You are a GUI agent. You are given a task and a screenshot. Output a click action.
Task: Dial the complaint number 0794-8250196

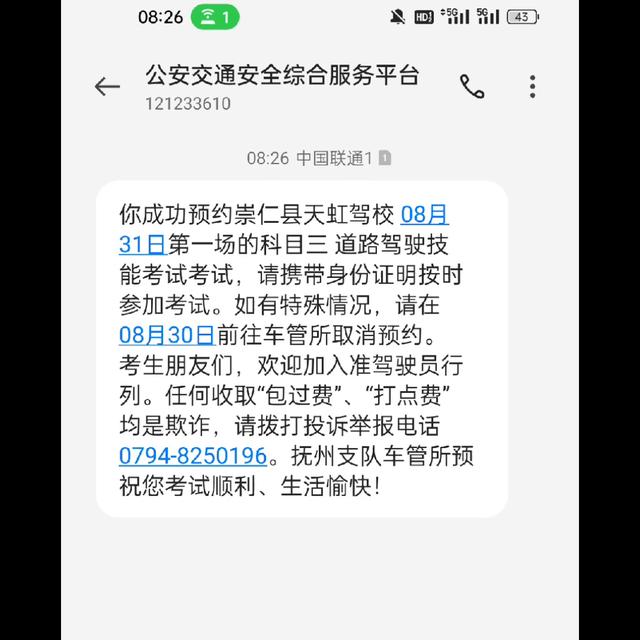[192, 456]
